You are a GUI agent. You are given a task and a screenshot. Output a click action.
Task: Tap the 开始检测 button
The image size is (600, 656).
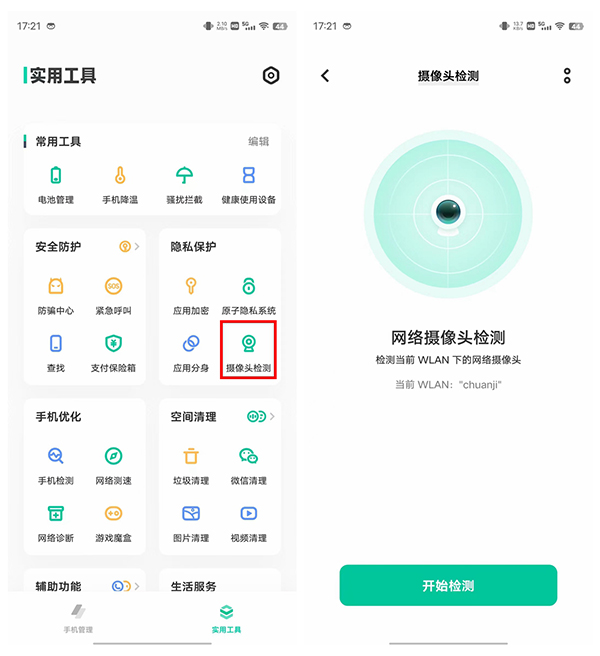[448, 585]
